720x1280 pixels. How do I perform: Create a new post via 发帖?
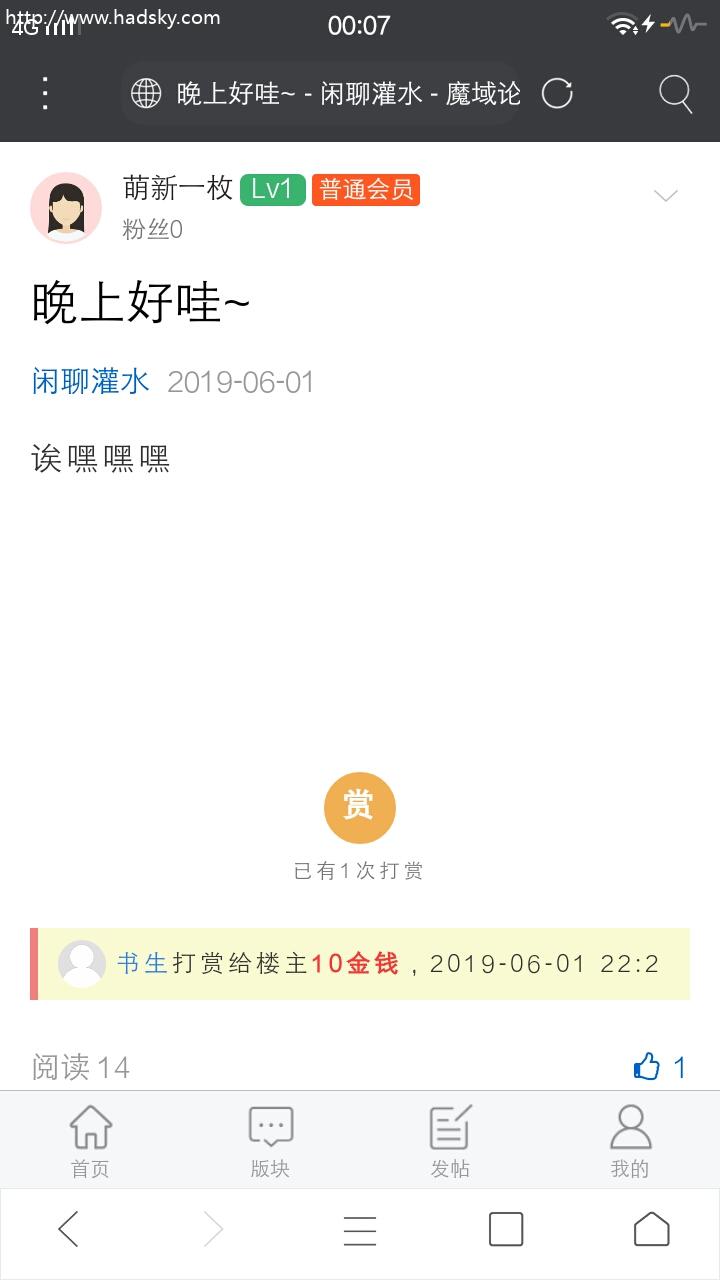(x=450, y=1141)
